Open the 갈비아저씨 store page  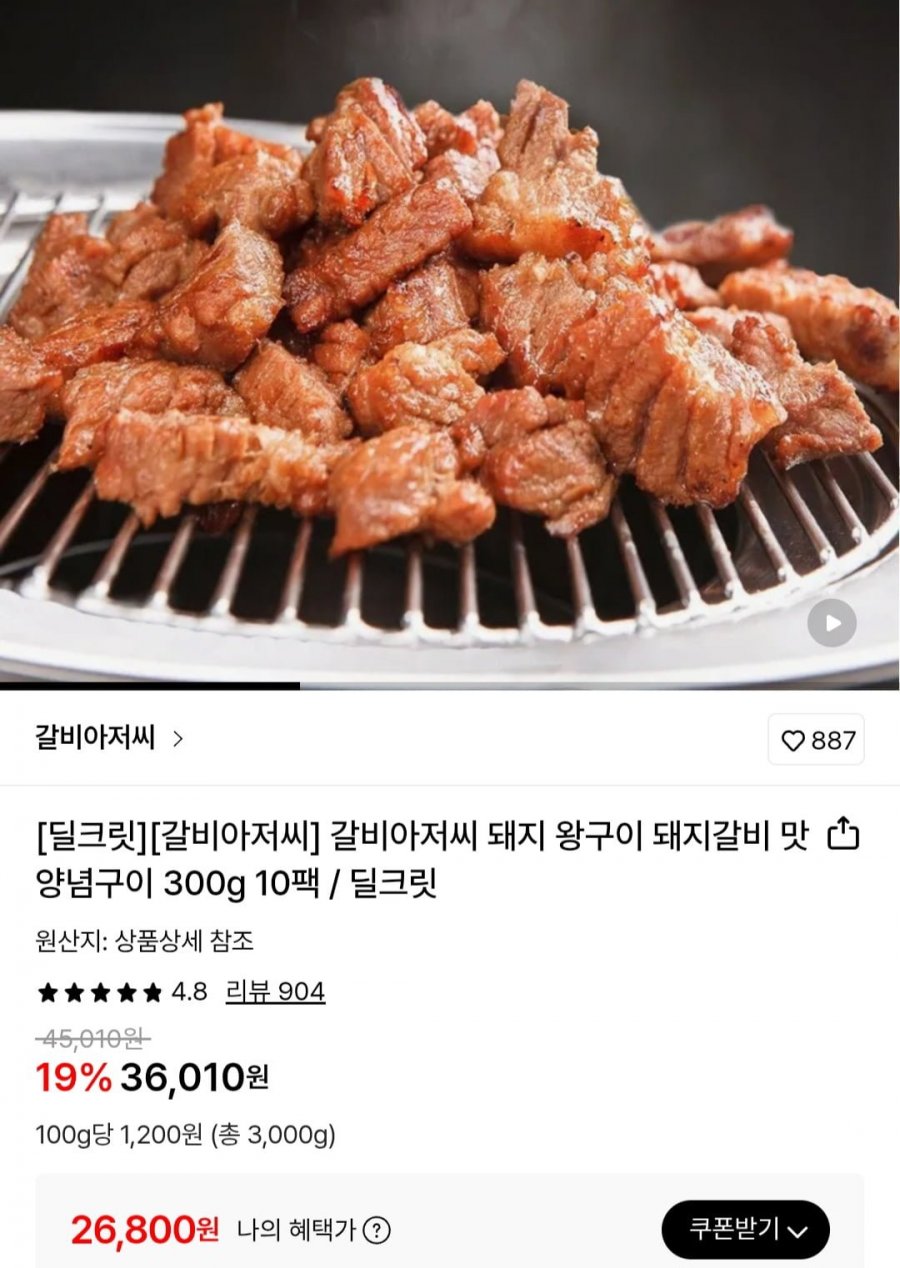click(x=110, y=739)
